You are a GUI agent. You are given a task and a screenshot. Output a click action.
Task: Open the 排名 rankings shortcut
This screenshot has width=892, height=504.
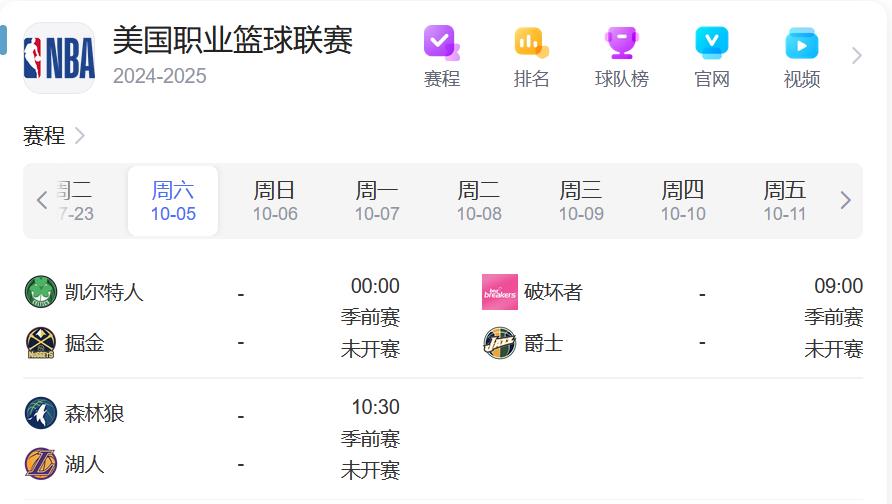tap(531, 57)
